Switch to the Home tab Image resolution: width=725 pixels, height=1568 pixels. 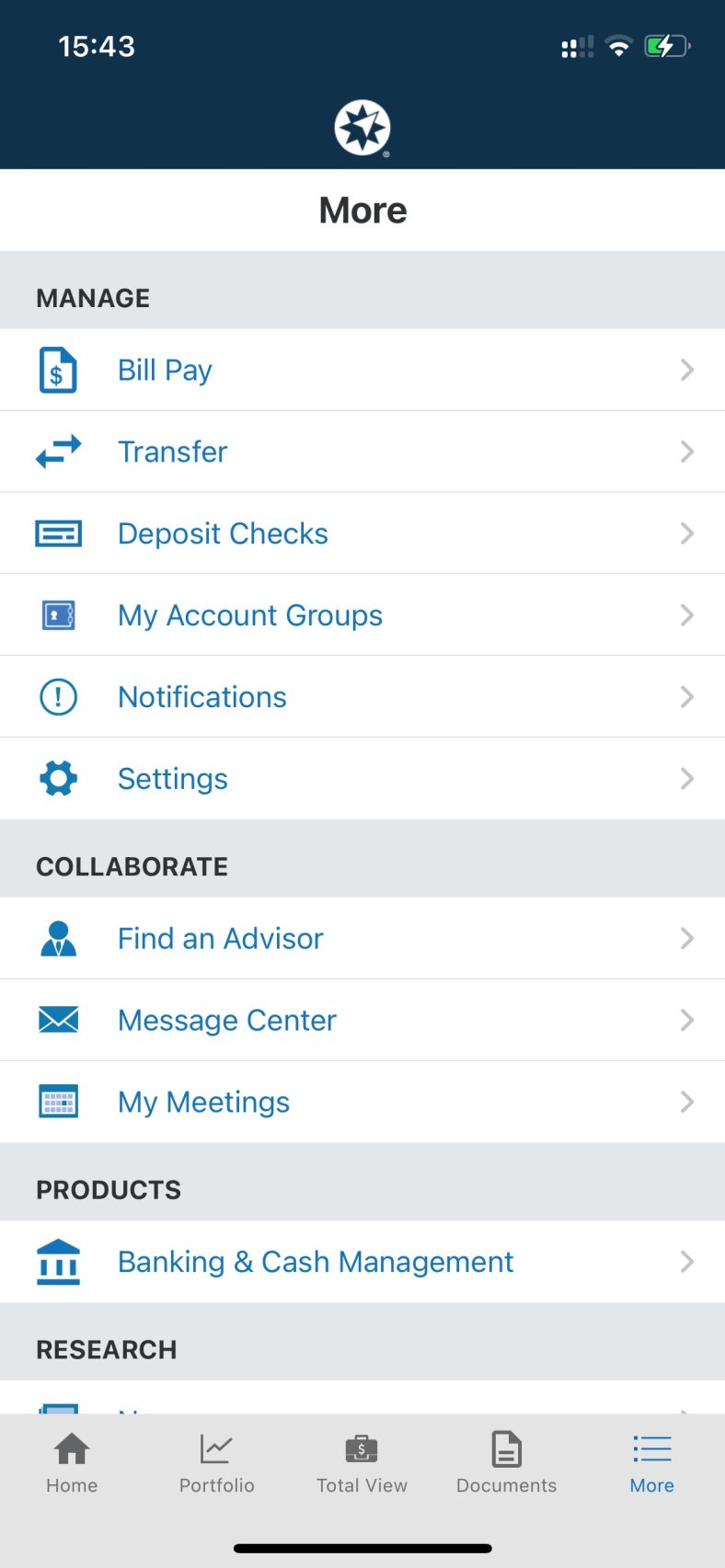(x=71, y=1466)
